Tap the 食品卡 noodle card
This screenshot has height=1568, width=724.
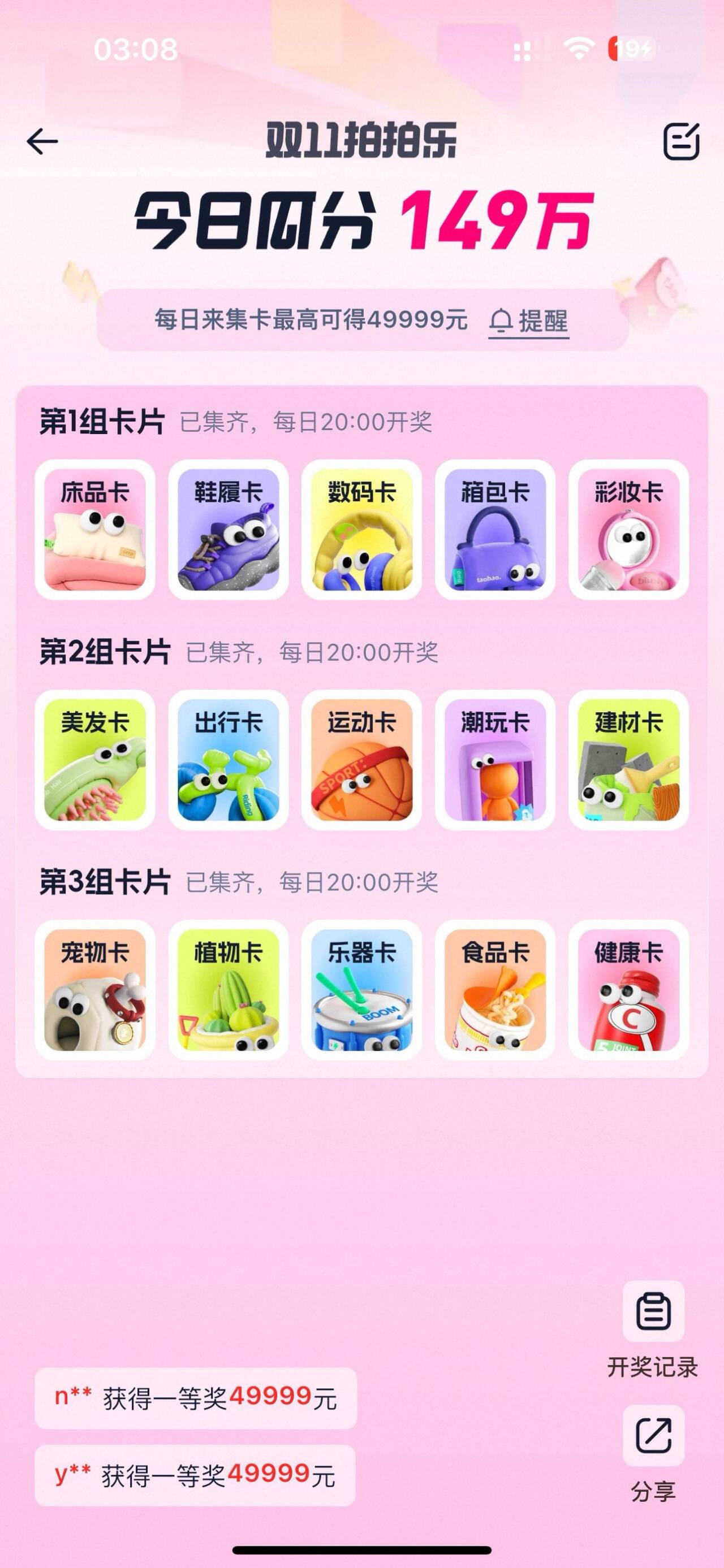(495, 990)
